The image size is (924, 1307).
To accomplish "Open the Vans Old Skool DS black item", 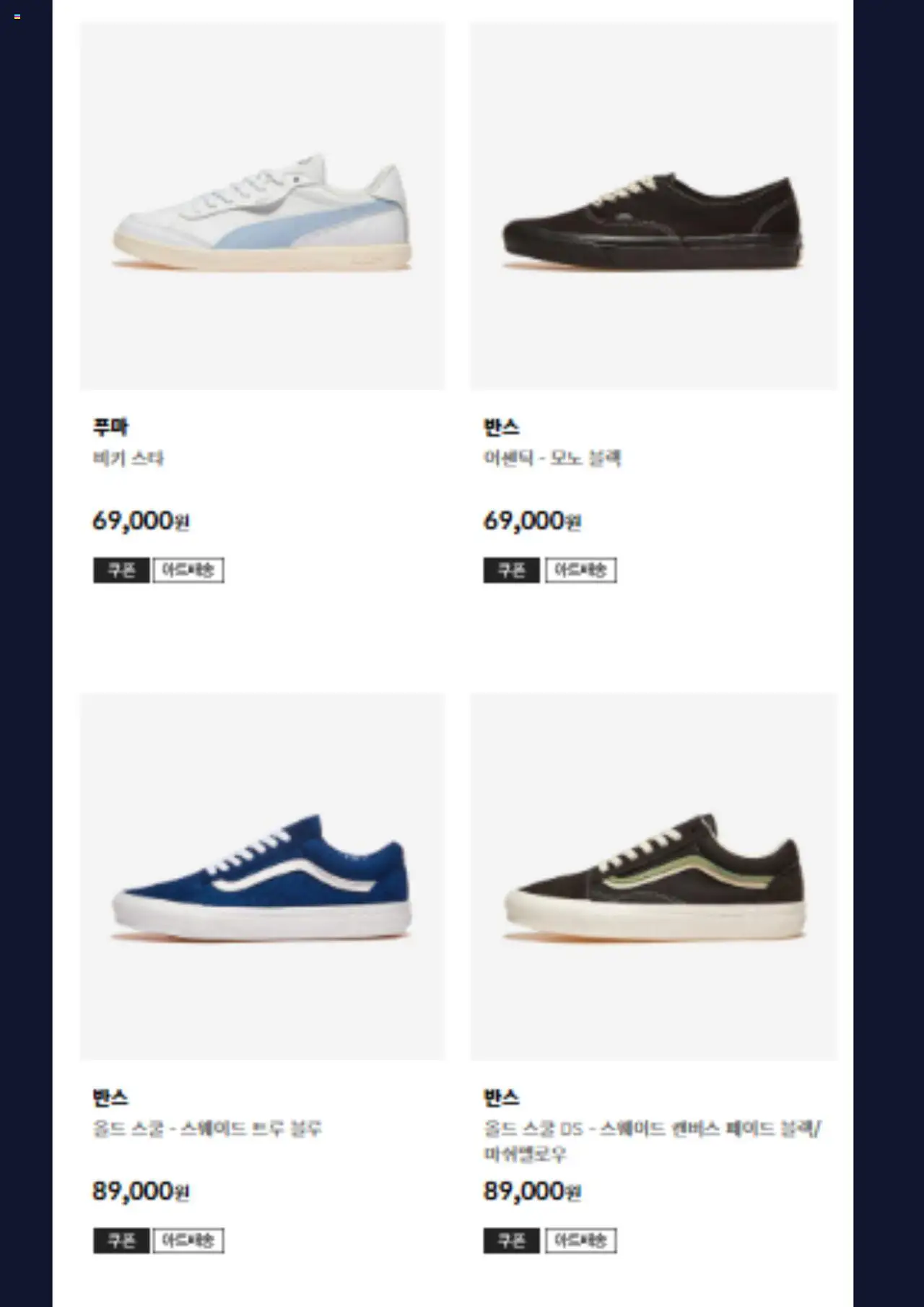I will tap(653, 877).
